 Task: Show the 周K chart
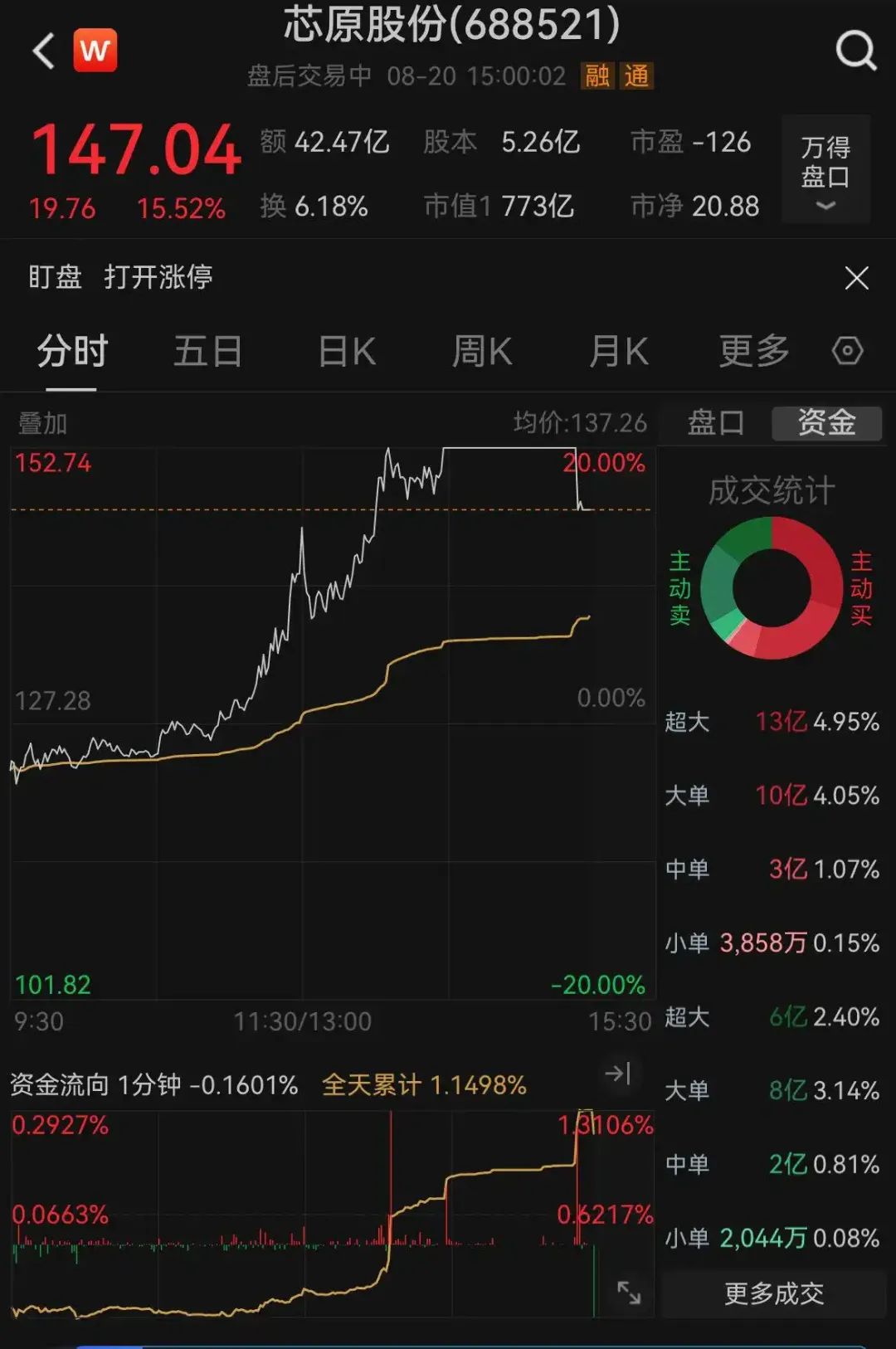(482, 352)
